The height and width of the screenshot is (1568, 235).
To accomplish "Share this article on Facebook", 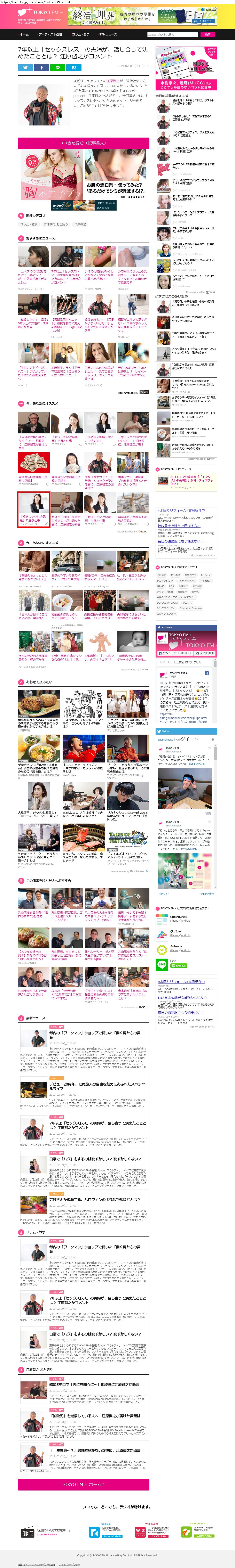I will pyautogui.click(x=41, y=68).
